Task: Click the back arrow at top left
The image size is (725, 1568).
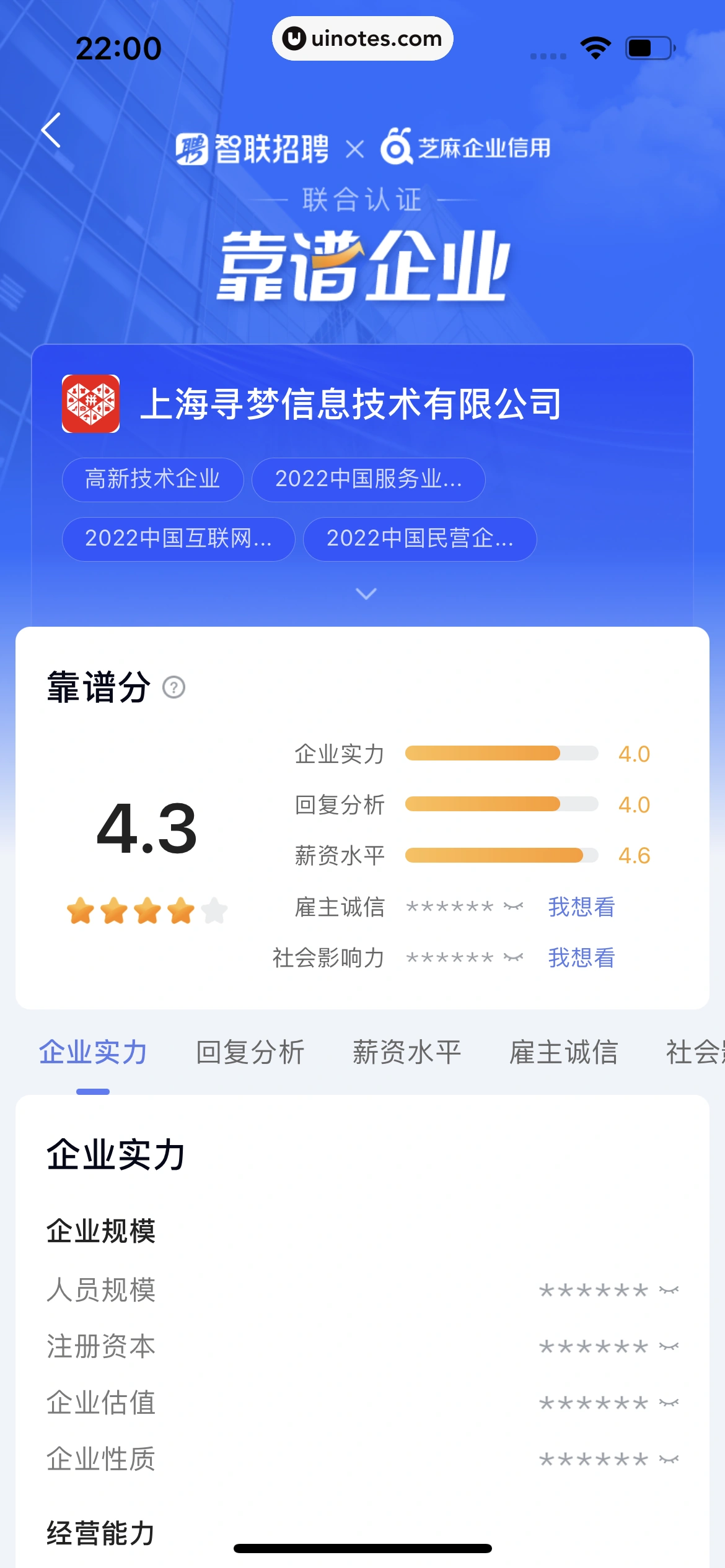Action: [51, 129]
